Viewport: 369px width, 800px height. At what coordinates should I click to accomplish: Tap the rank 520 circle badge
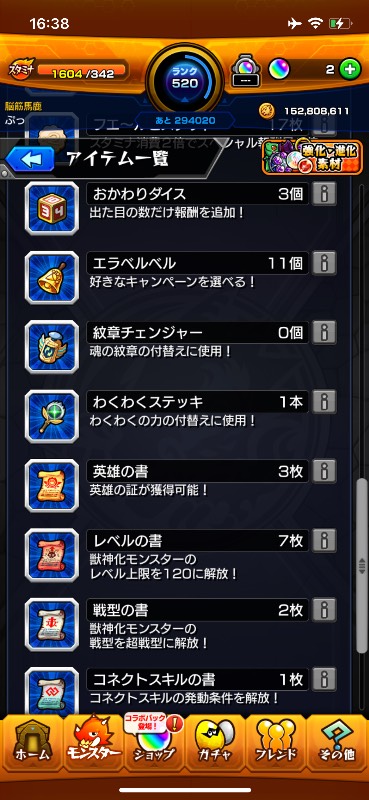point(185,78)
